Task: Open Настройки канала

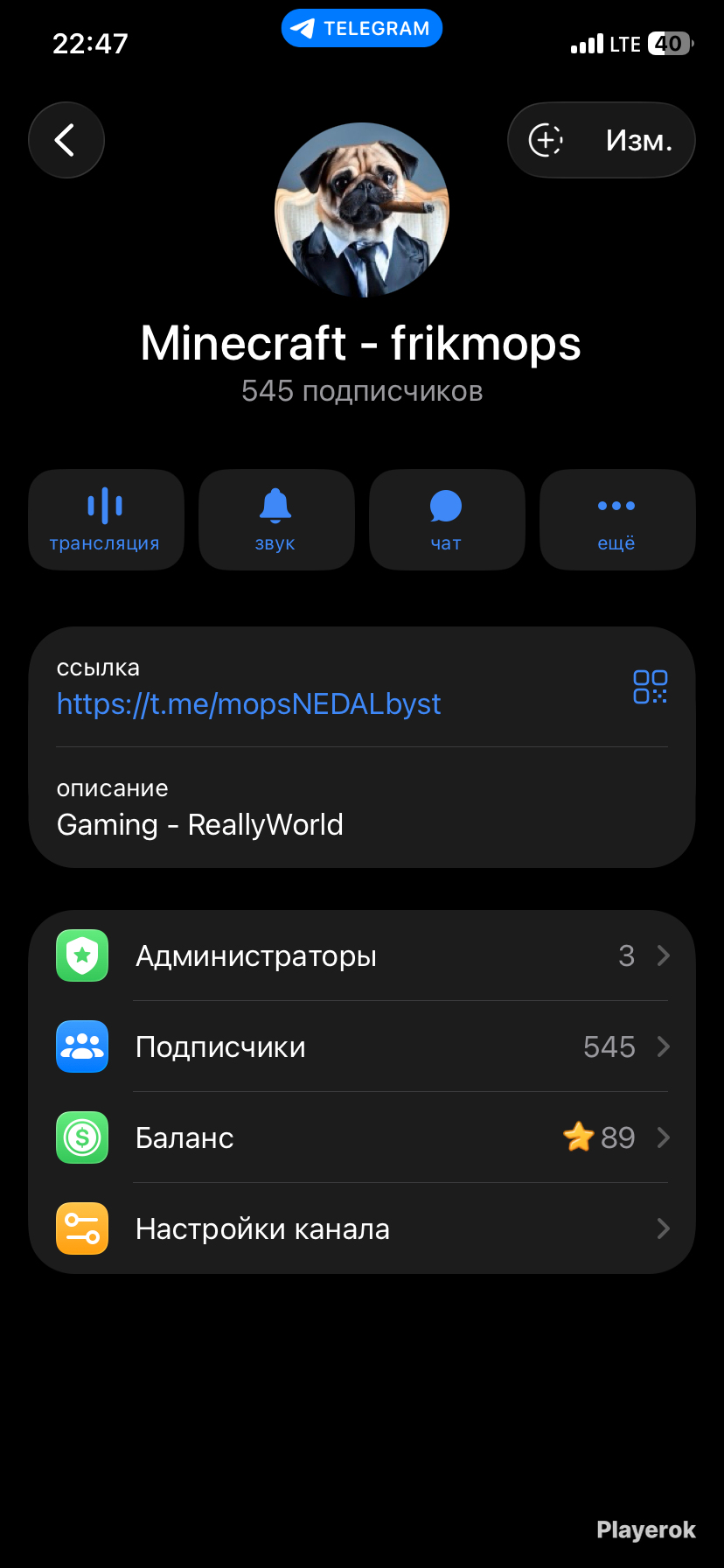Action: pos(362,1228)
